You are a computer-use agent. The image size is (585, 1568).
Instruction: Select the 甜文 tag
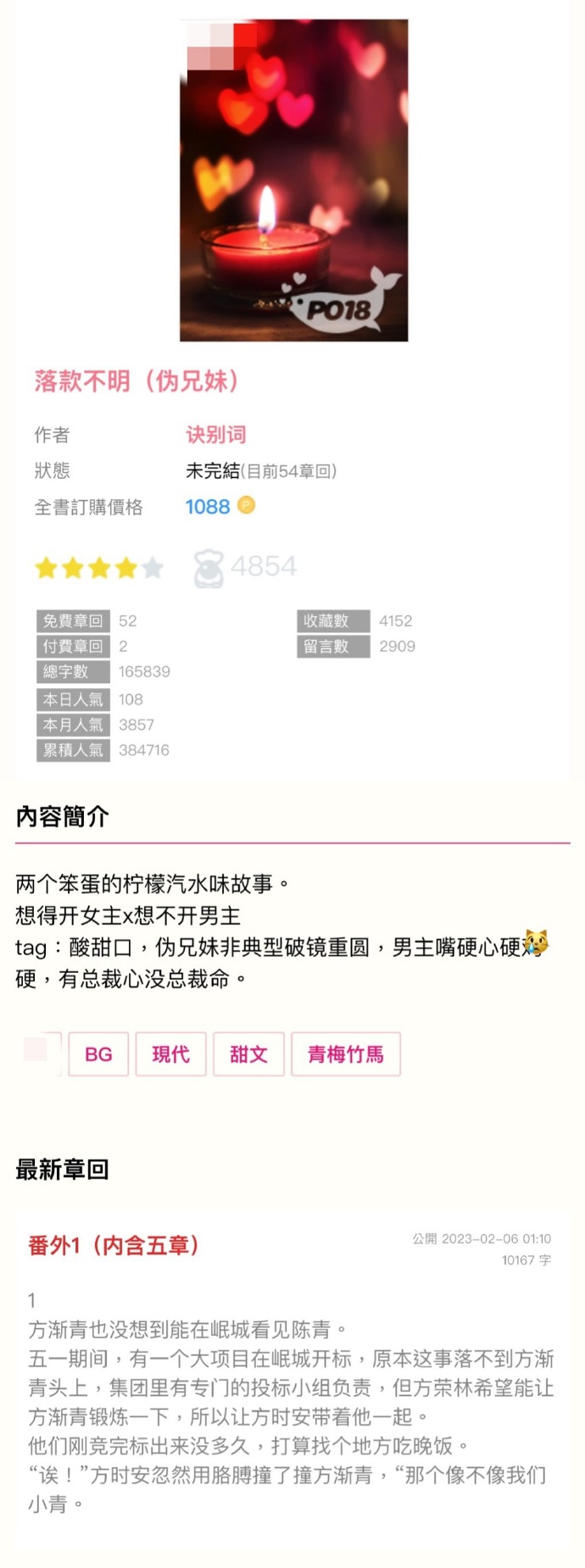(248, 1054)
